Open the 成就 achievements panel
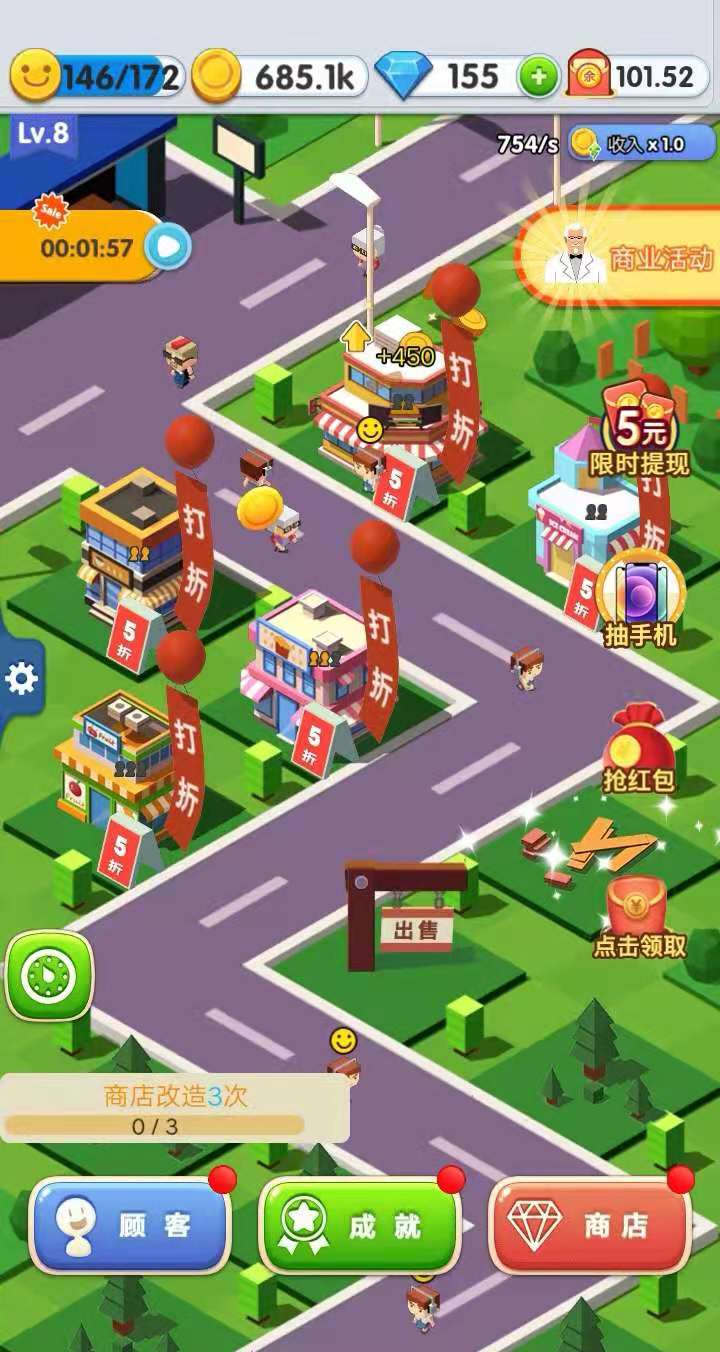This screenshot has width=720, height=1352. click(360, 1222)
